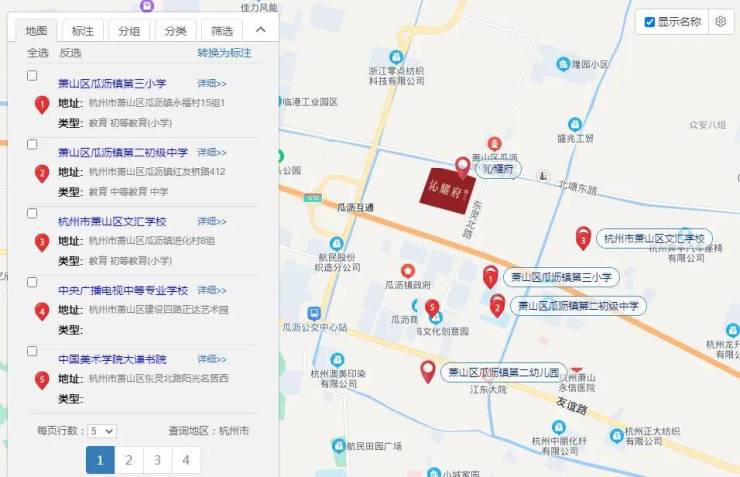The width and height of the screenshot is (740, 477).
Task: Select the 分类 tab
Action: [175, 31]
